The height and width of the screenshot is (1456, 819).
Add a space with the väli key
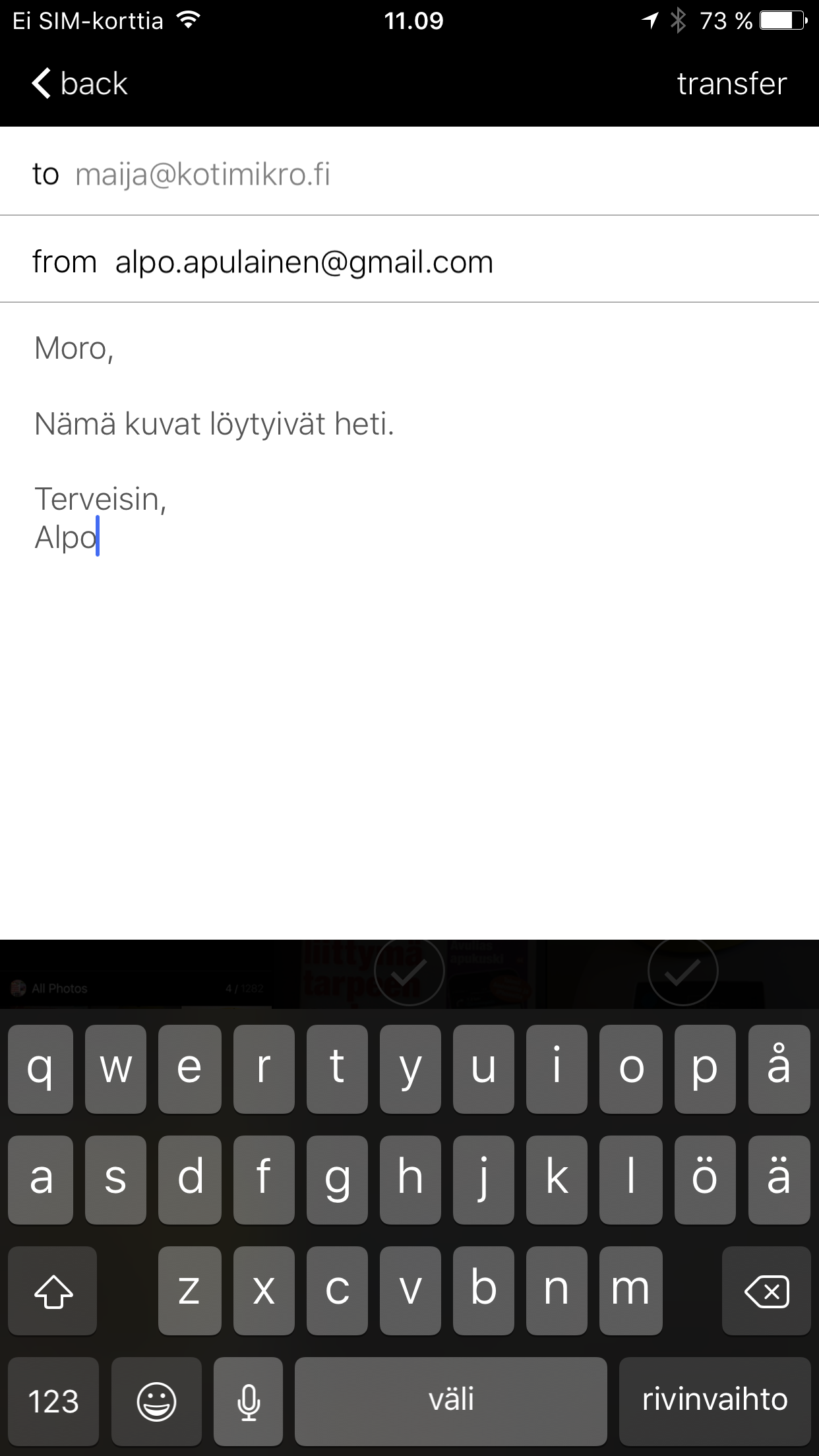pyautogui.click(x=450, y=1400)
